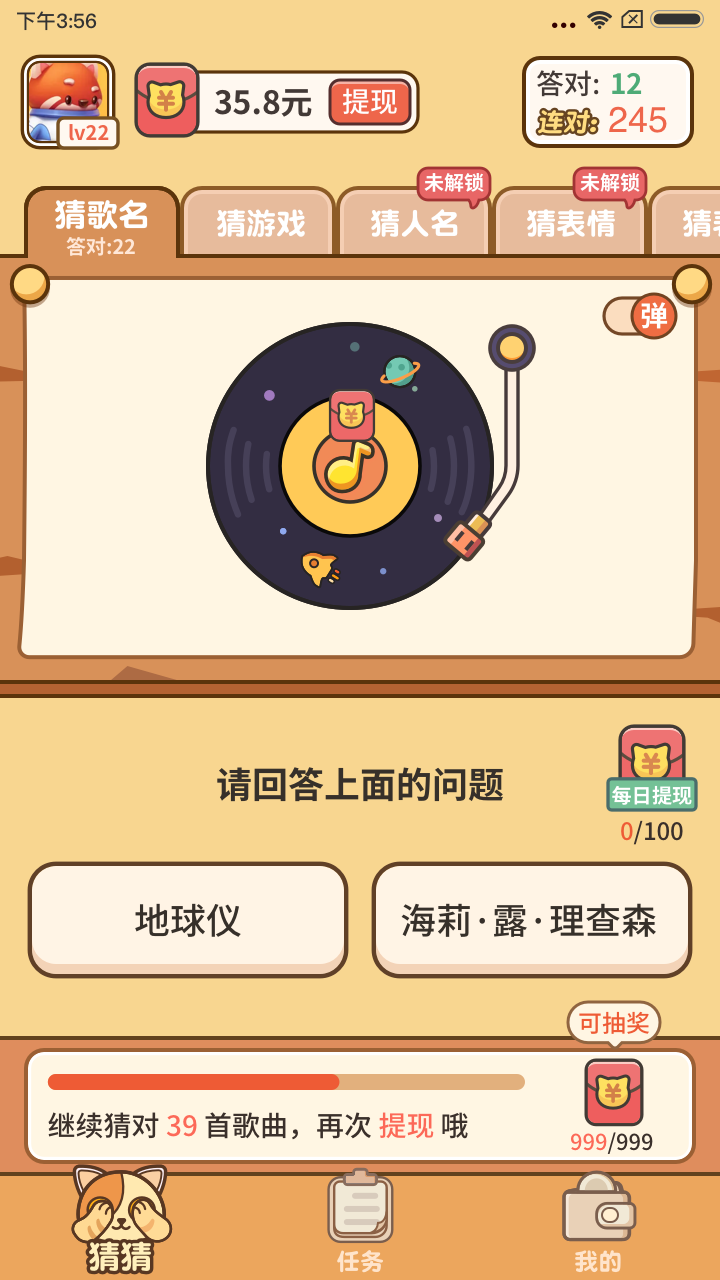This screenshot has height=1280, width=720.
Task: Tap the 答对 and 连对 score panel
Action: click(608, 103)
